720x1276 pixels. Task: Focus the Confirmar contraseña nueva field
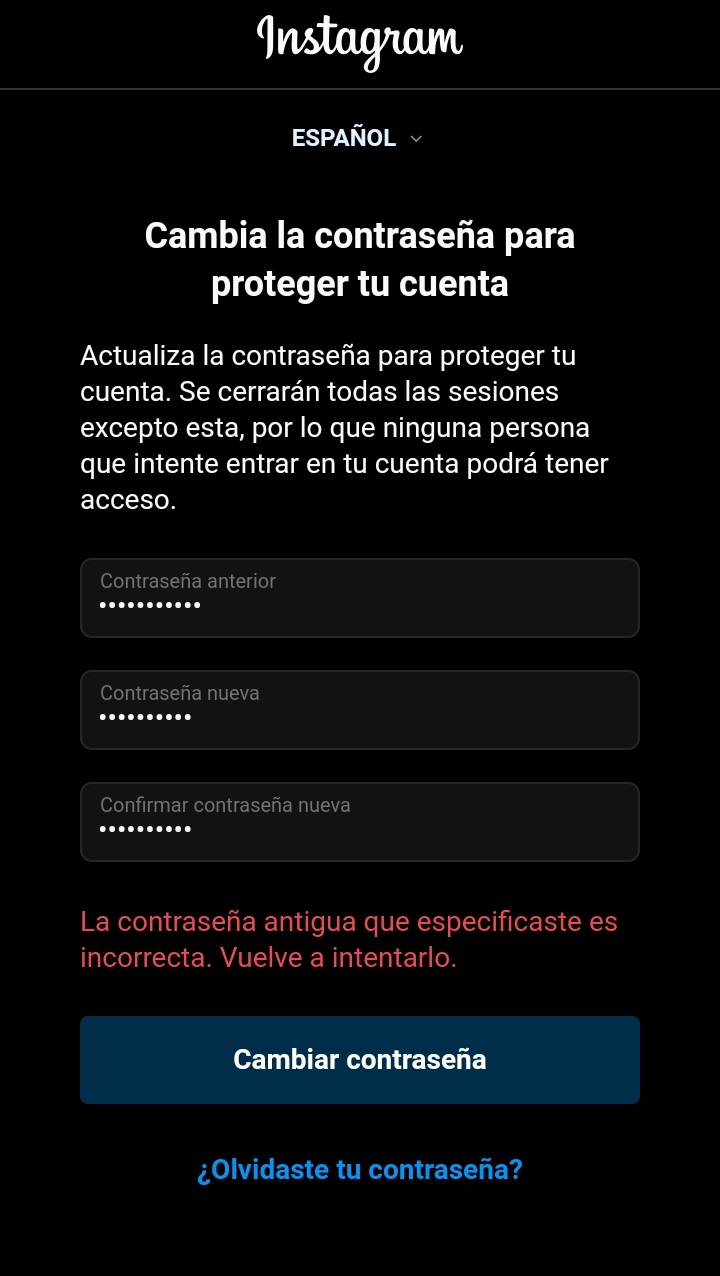coord(360,822)
